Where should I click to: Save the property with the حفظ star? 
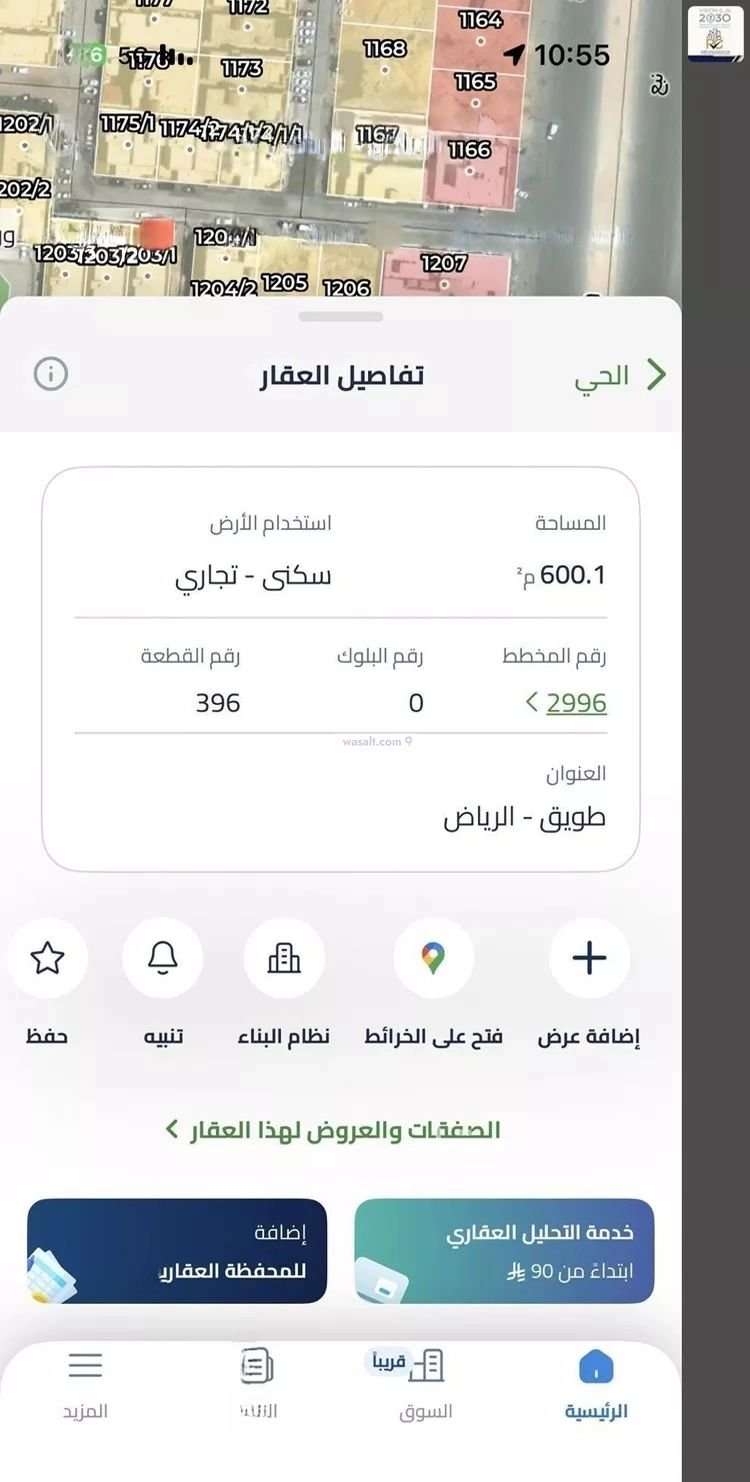(47, 958)
